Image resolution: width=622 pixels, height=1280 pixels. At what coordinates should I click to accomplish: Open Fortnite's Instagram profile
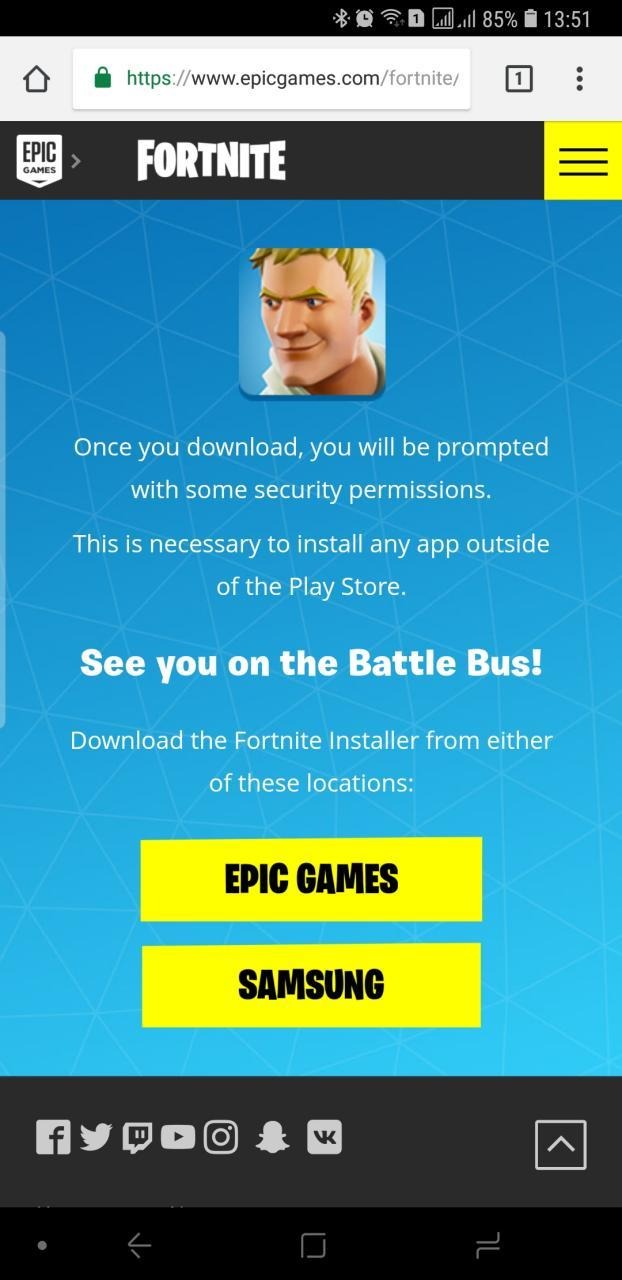coord(221,1137)
